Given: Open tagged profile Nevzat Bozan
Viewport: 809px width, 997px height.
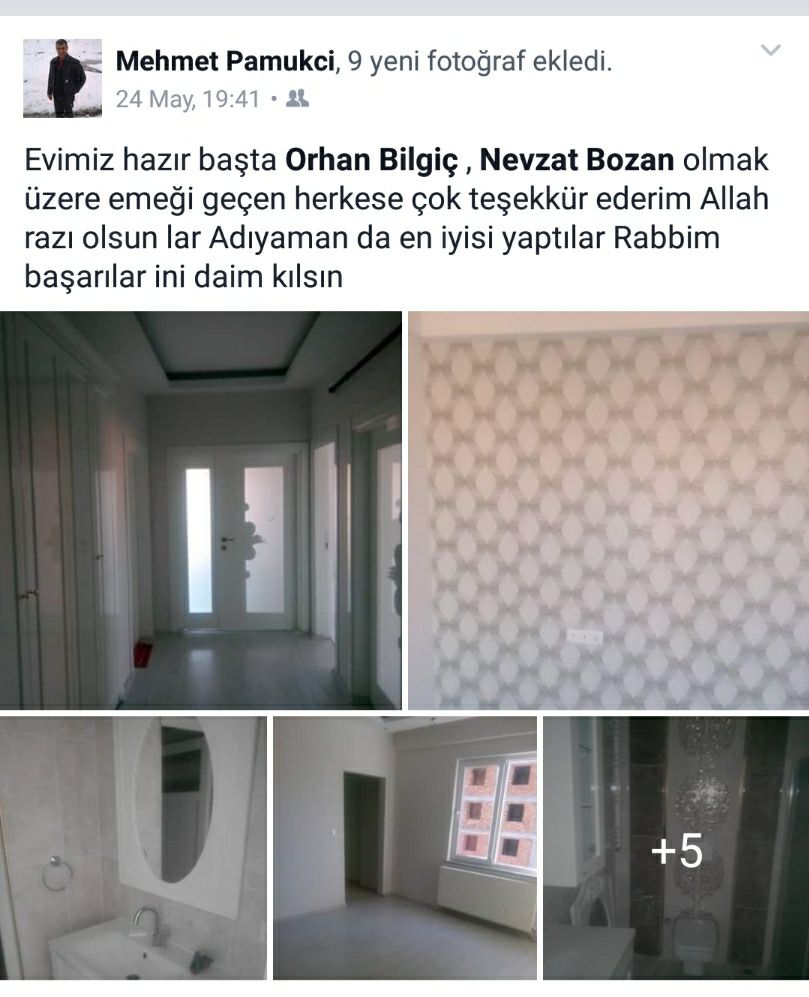Looking at the screenshot, I should [577, 160].
